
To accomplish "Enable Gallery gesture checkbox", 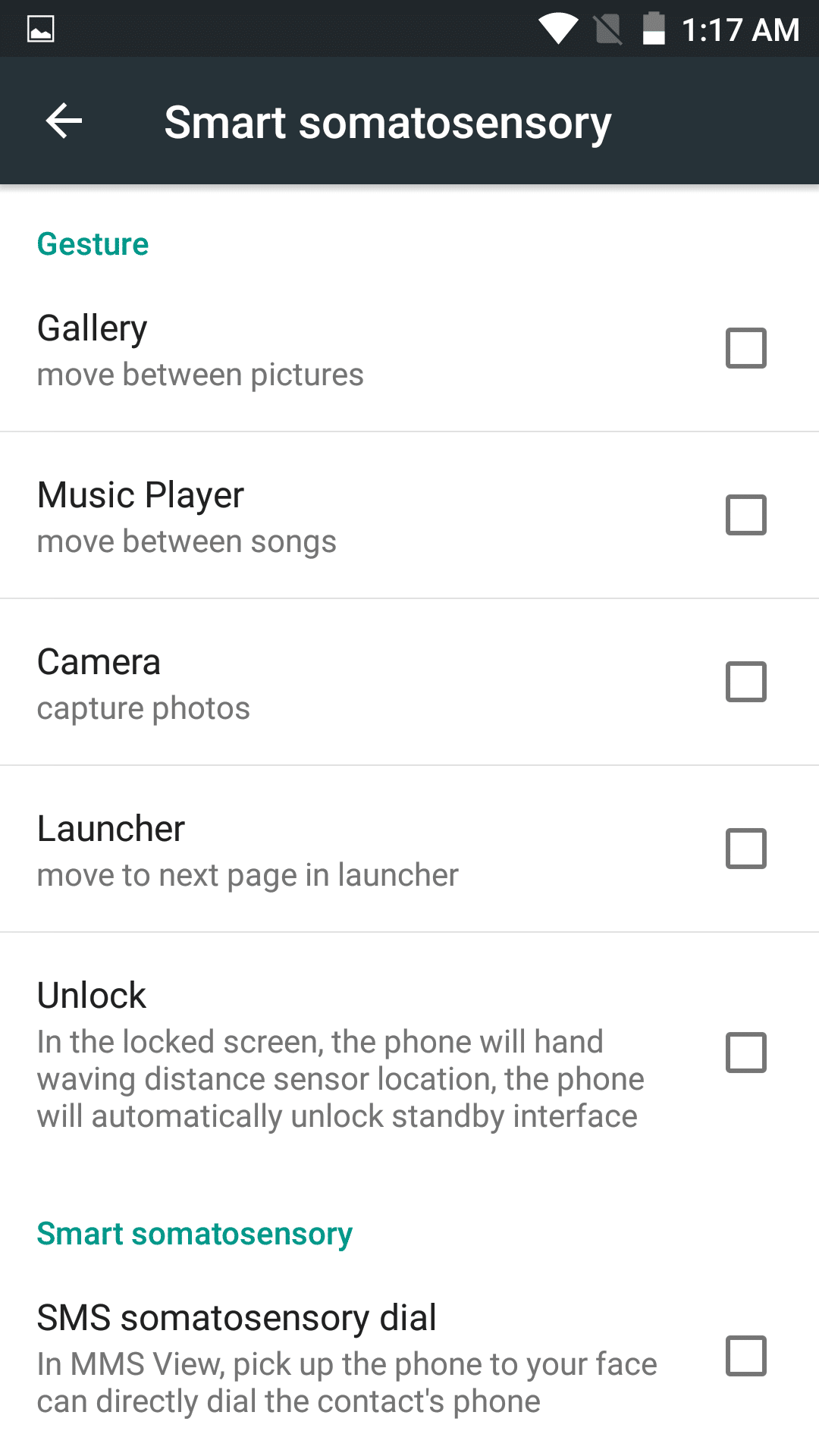I will click(745, 348).
